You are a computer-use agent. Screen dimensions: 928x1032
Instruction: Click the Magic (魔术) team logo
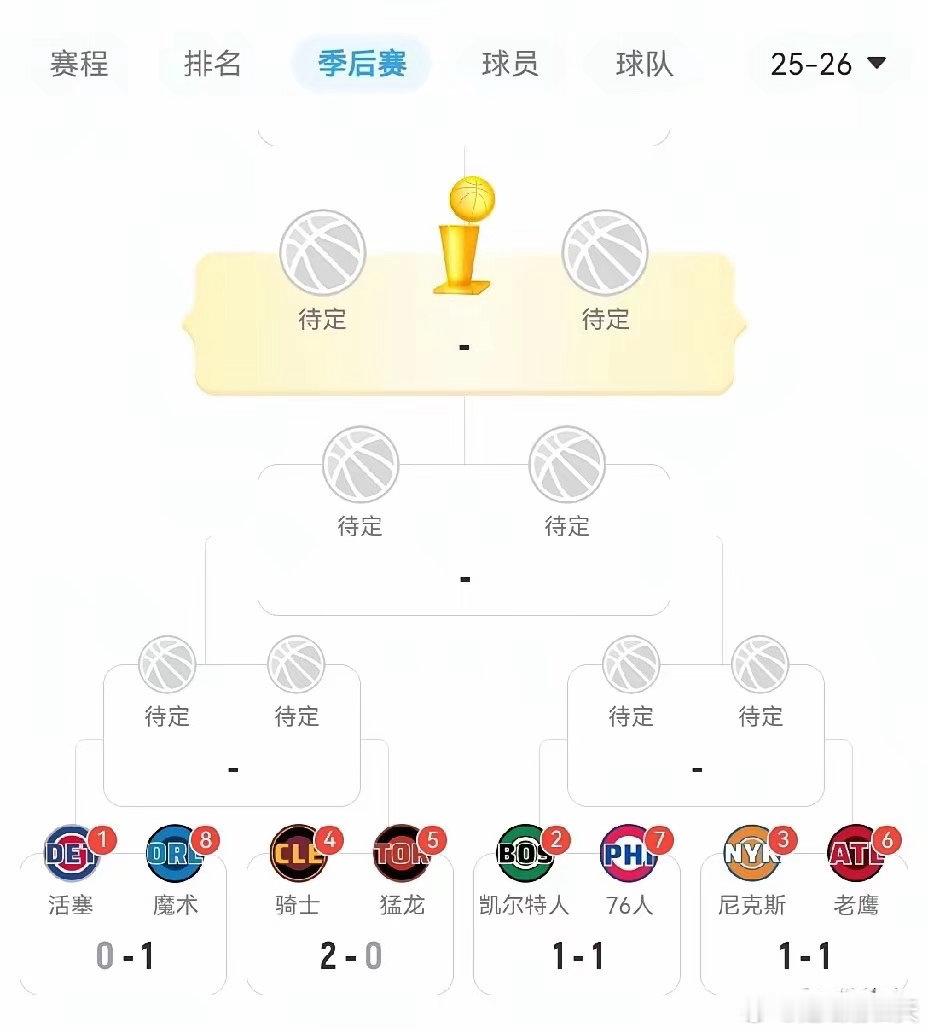[174, 852]
